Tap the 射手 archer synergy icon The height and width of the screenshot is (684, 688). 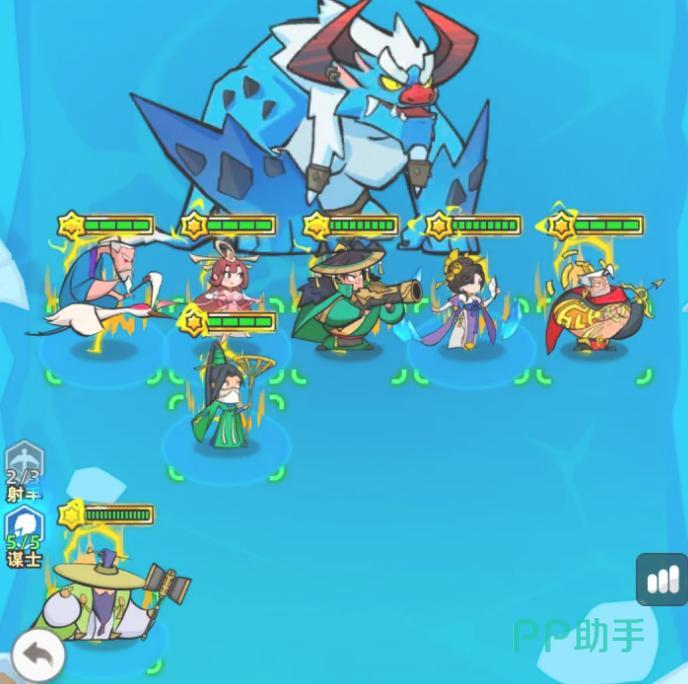coord(24,463)
